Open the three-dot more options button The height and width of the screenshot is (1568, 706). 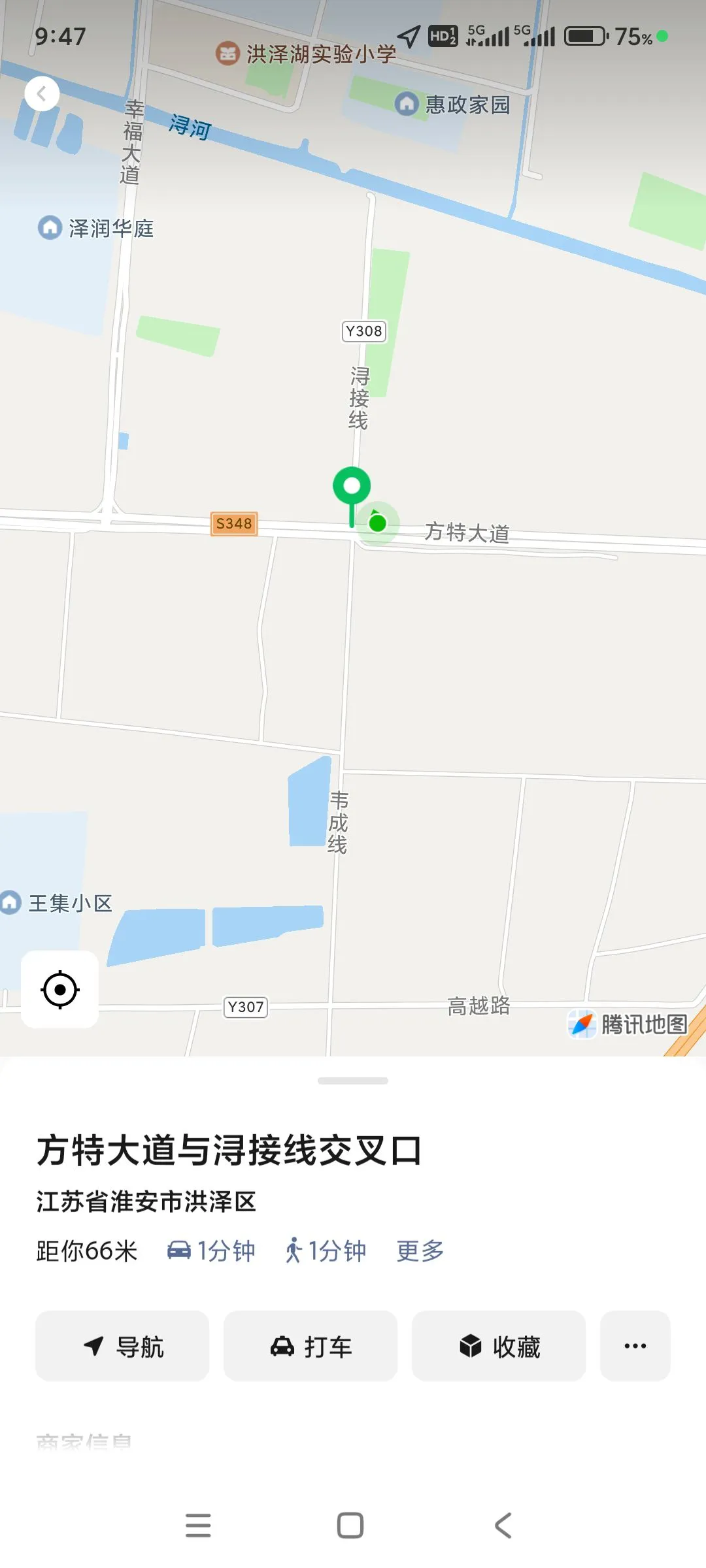(x=635, y=1346)
